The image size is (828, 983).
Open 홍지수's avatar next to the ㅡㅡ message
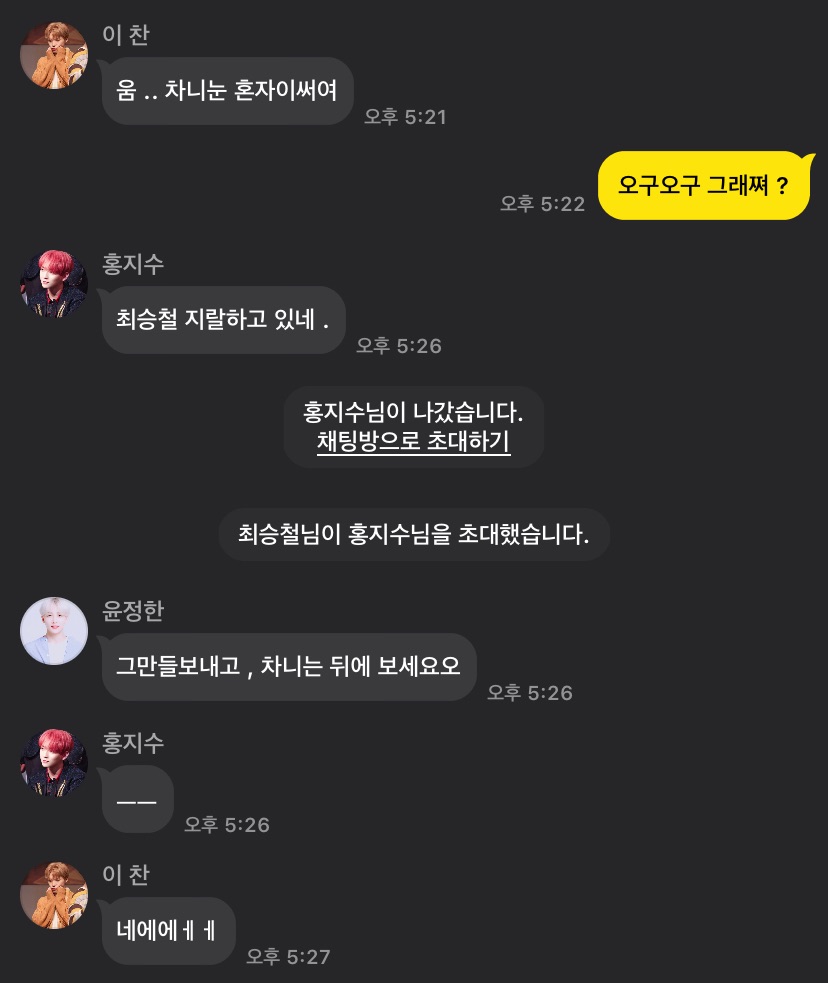pos(54,763)
